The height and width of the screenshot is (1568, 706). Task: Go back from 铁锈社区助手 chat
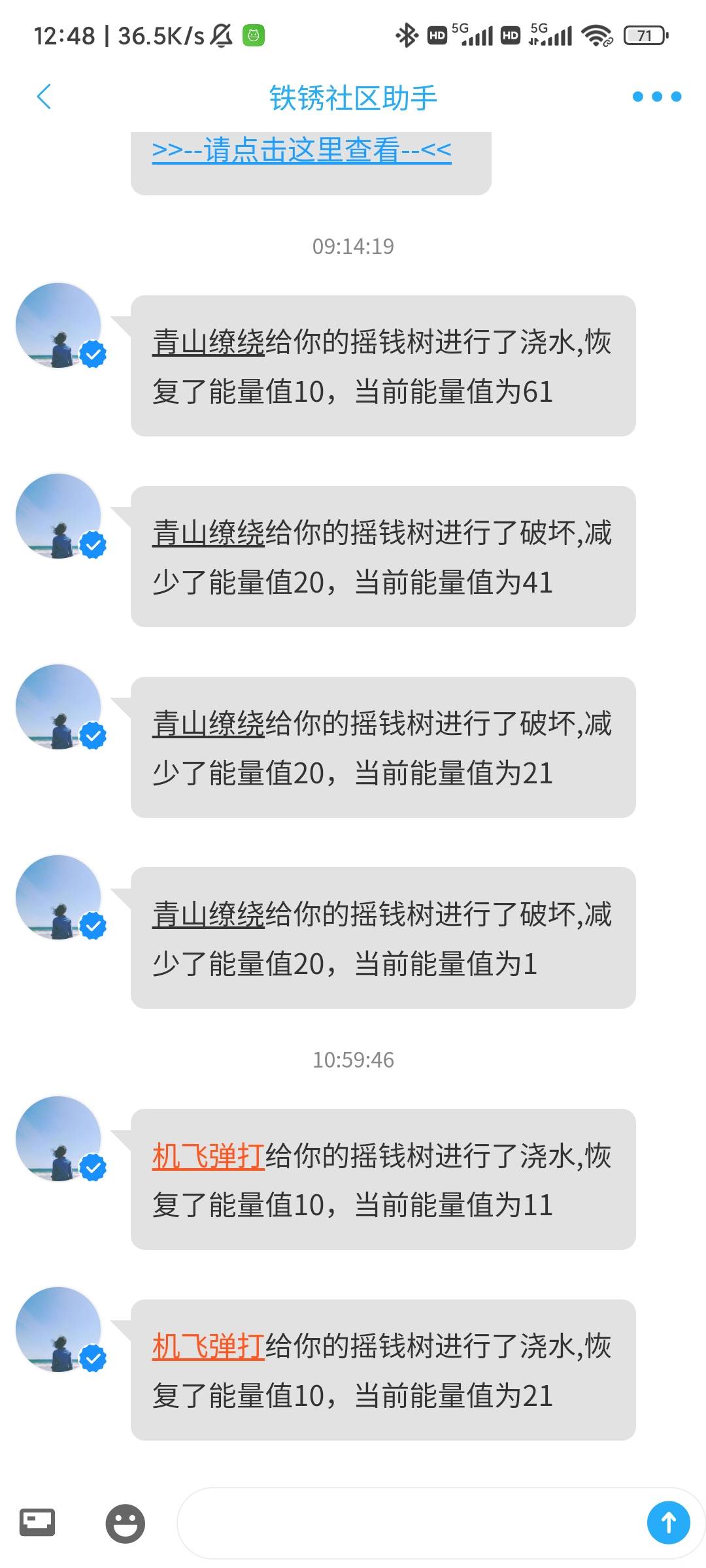[x=44, y=97]
